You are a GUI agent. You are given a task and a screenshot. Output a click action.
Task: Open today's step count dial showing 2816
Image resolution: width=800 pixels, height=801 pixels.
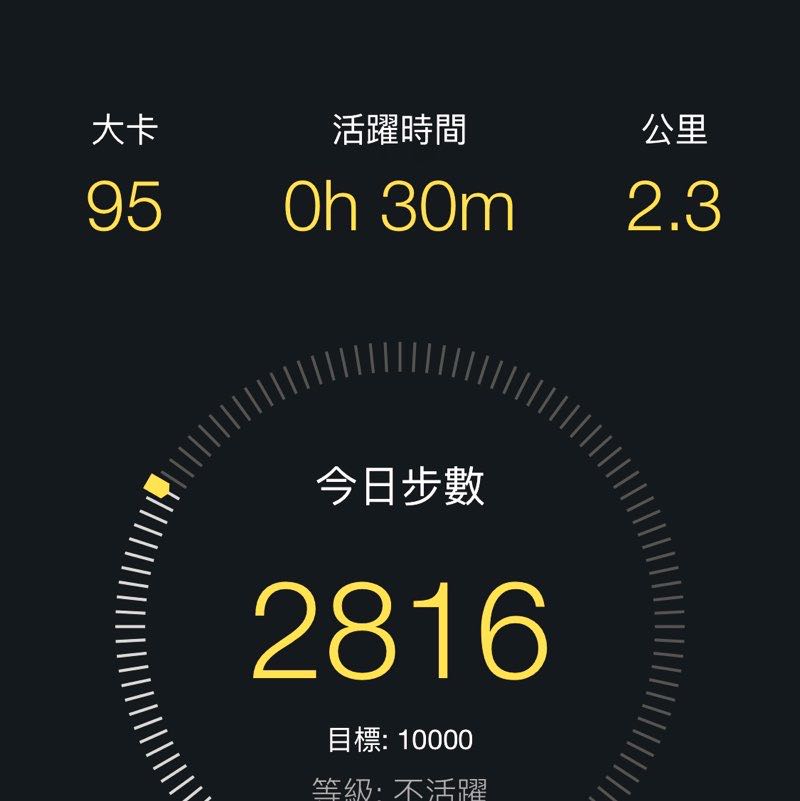point(400,630)
